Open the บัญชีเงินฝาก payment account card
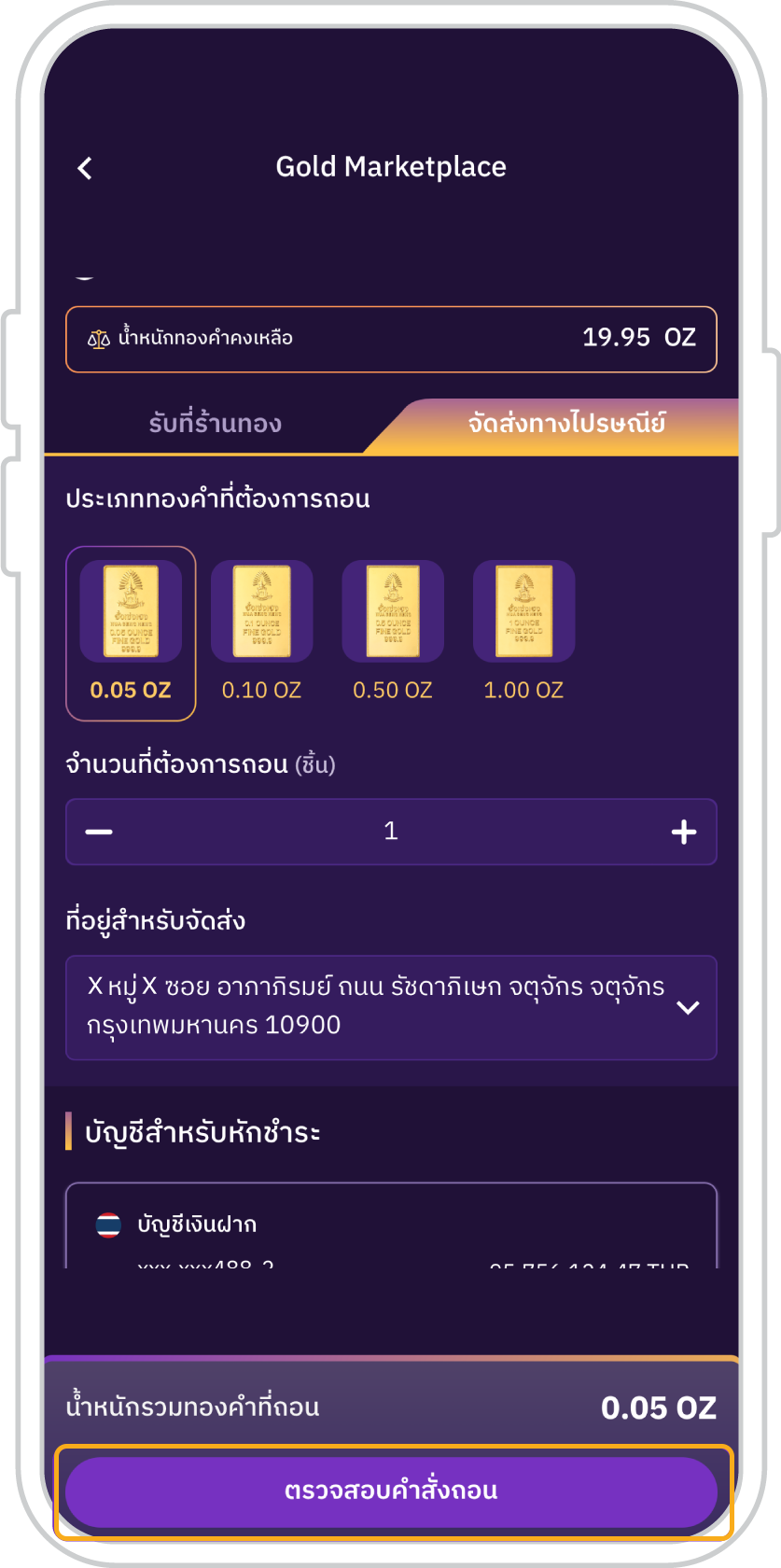The height and width of the screenshot is (1568, 781). point(391,1225)
